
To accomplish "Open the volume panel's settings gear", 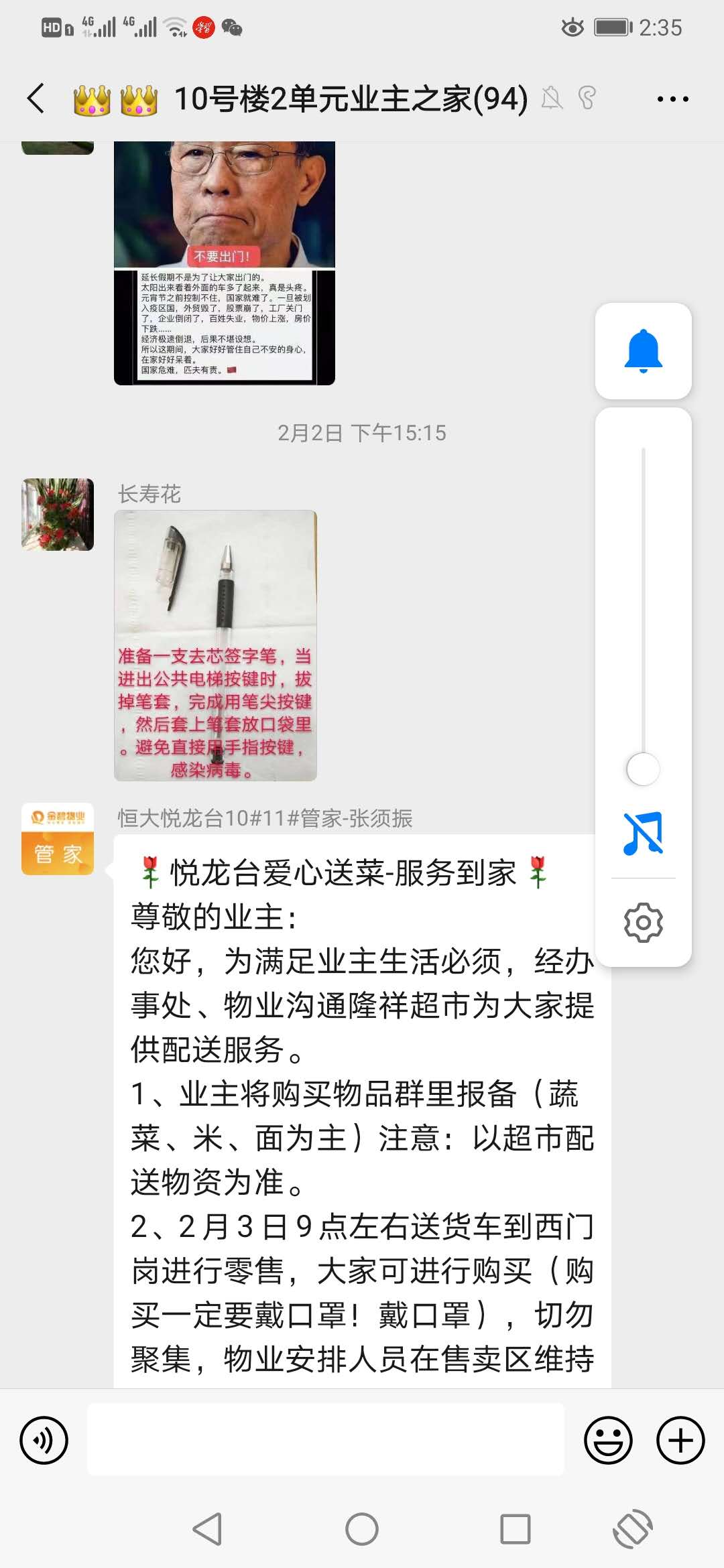I will click(644, 923).
